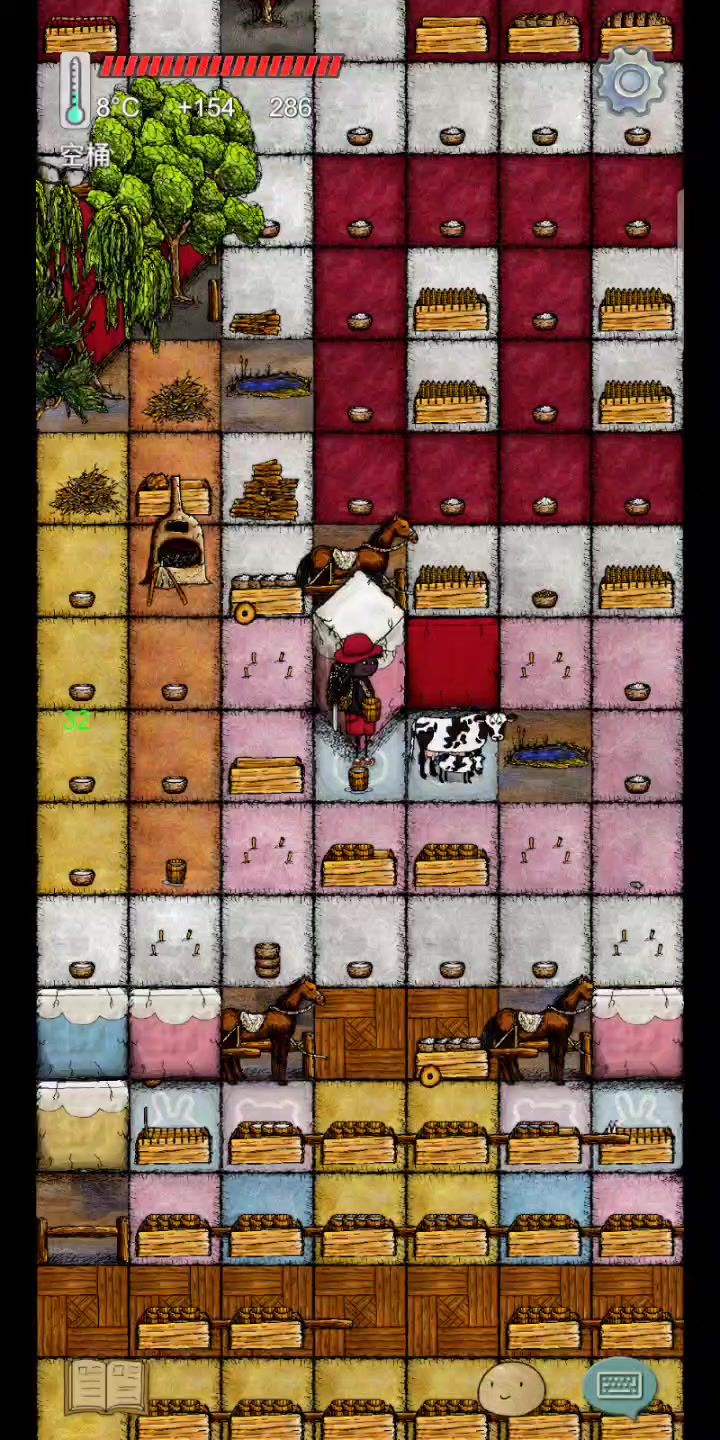720x1440 pixels.
Task: Open the chat keyboard bubble
Action: 619,1385
